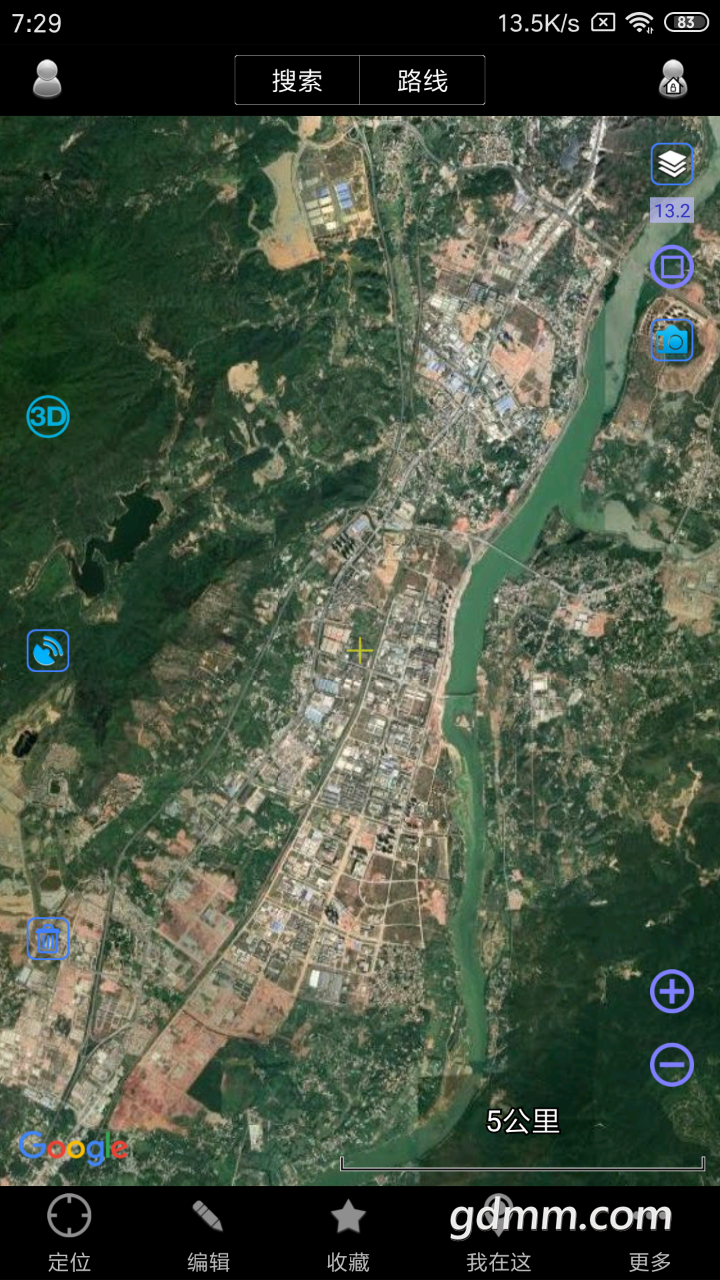Select the 搜索 search button
The width and height of the screenshot is (720, 1280).
pos(297,80)
